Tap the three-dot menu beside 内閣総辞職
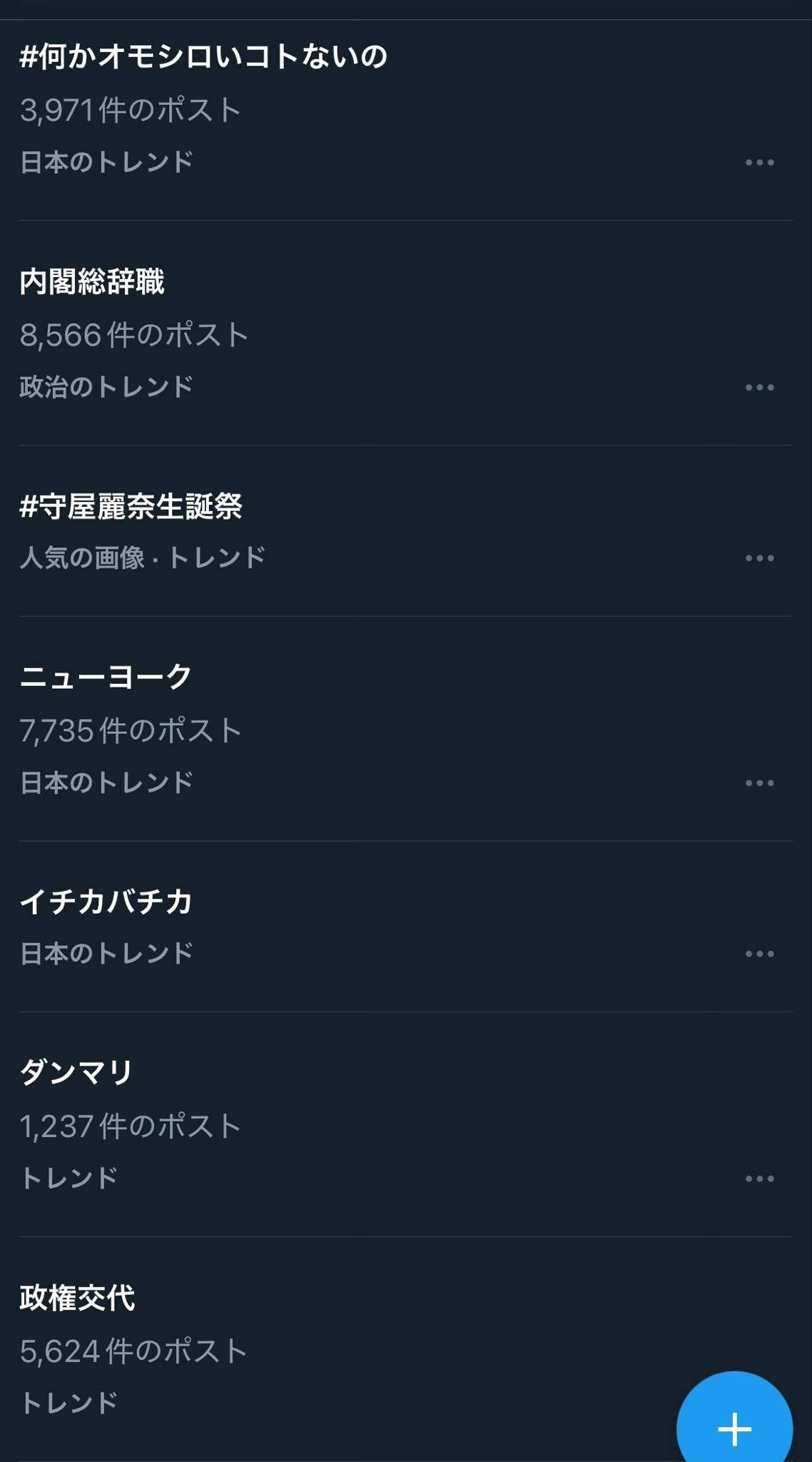The width and height of the screenshot is (812, 1462). 759,388
